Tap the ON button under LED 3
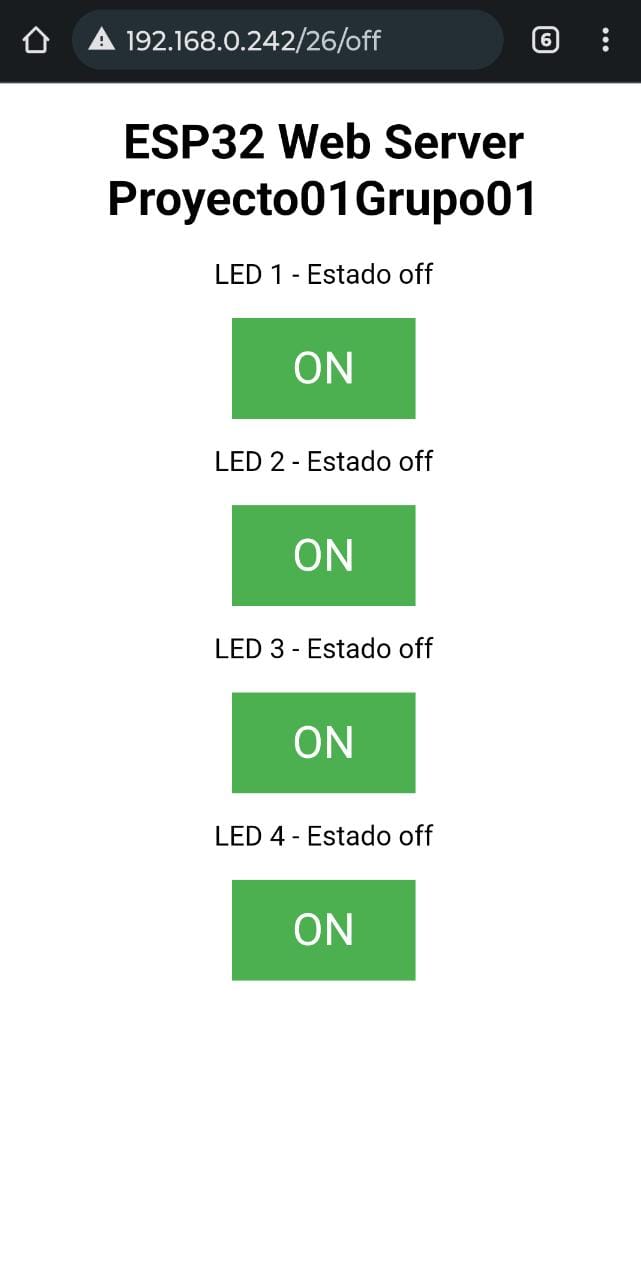The image size is (641, 1280). (x=323, y=742)
